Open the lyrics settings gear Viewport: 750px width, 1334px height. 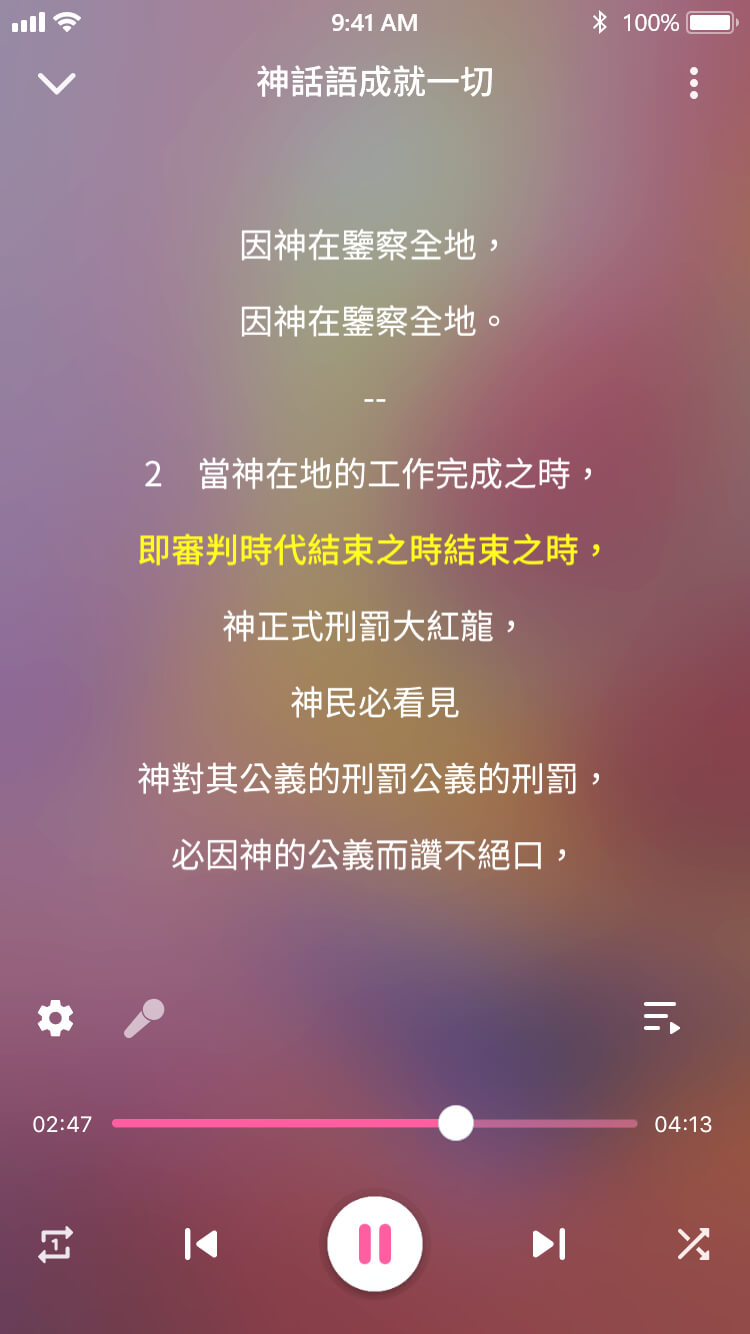point(55,1019)
